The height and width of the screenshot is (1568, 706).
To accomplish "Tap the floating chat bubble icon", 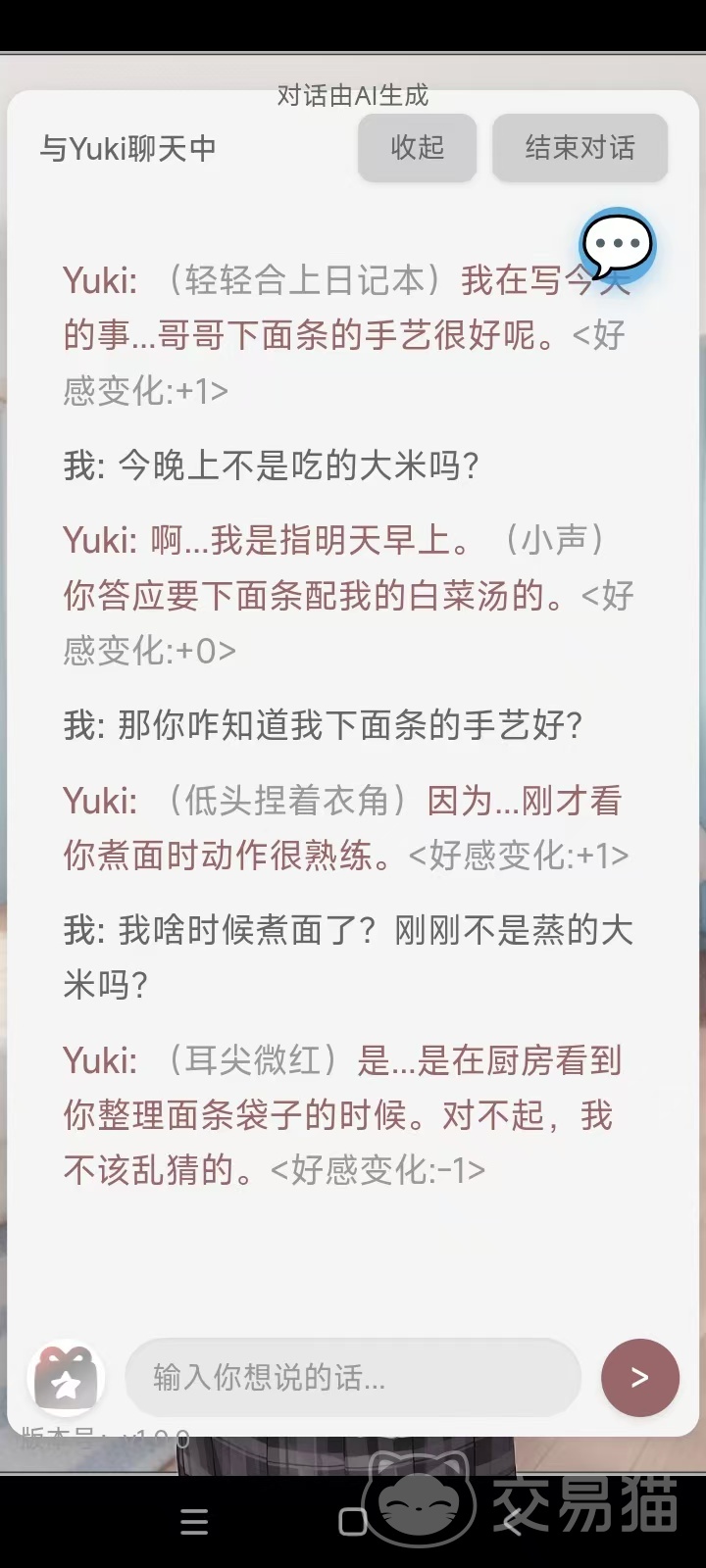I will click(617, 245).
